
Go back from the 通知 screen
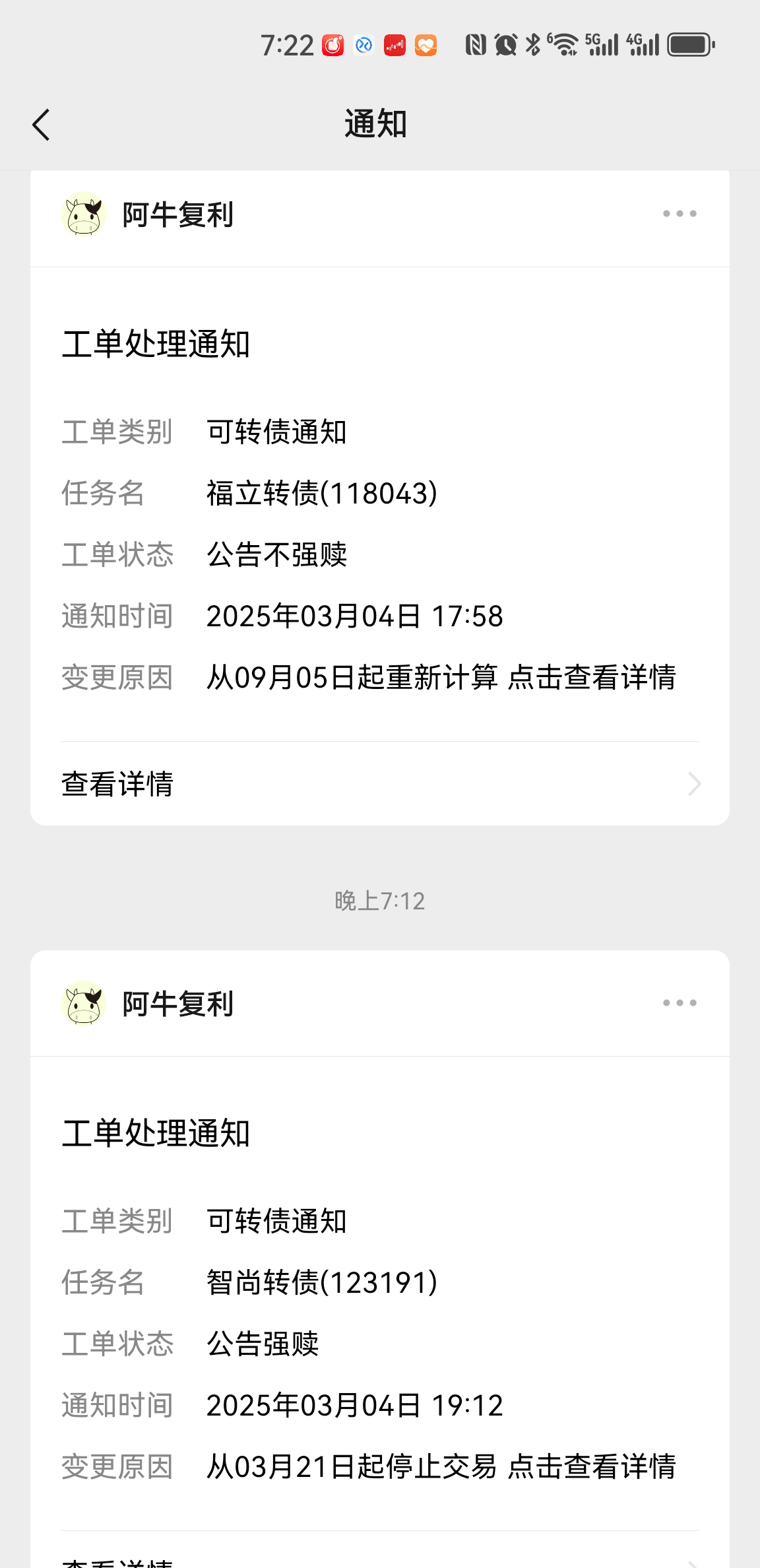(41, 125)
